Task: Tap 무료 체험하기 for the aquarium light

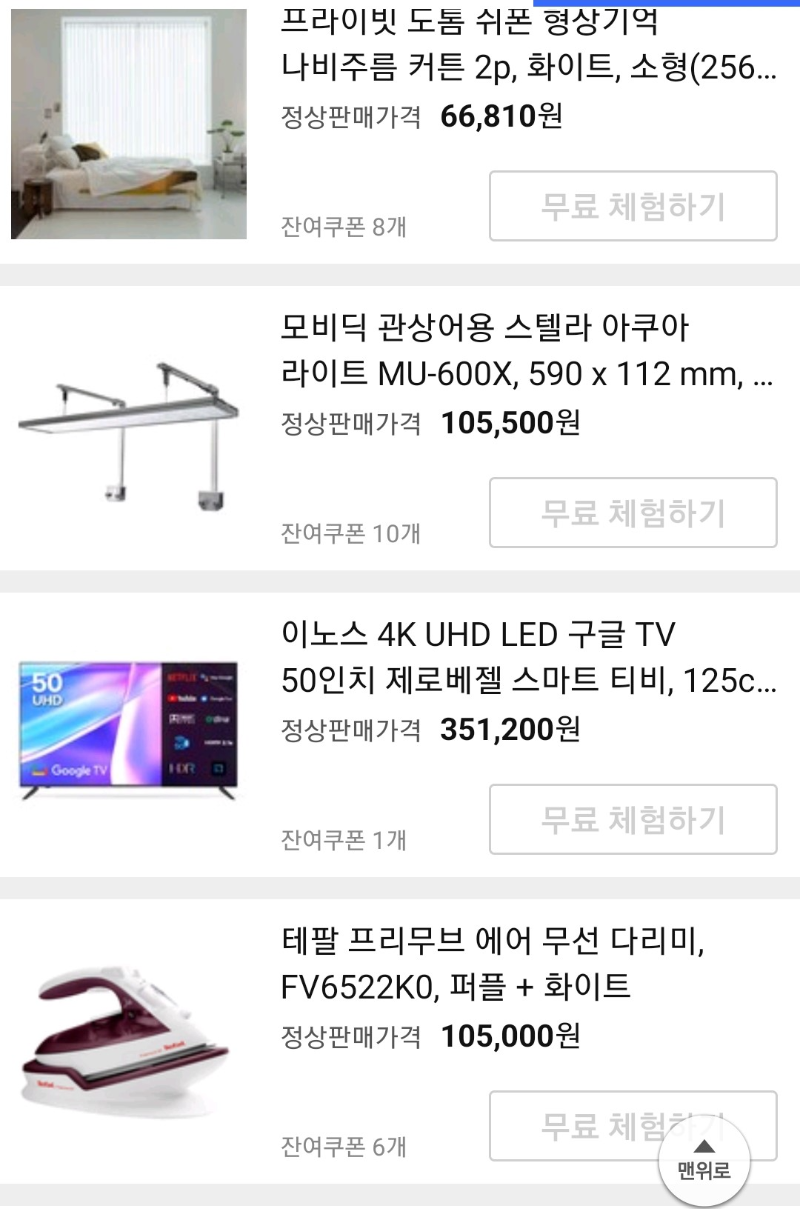Action: (x=632, y=512)
